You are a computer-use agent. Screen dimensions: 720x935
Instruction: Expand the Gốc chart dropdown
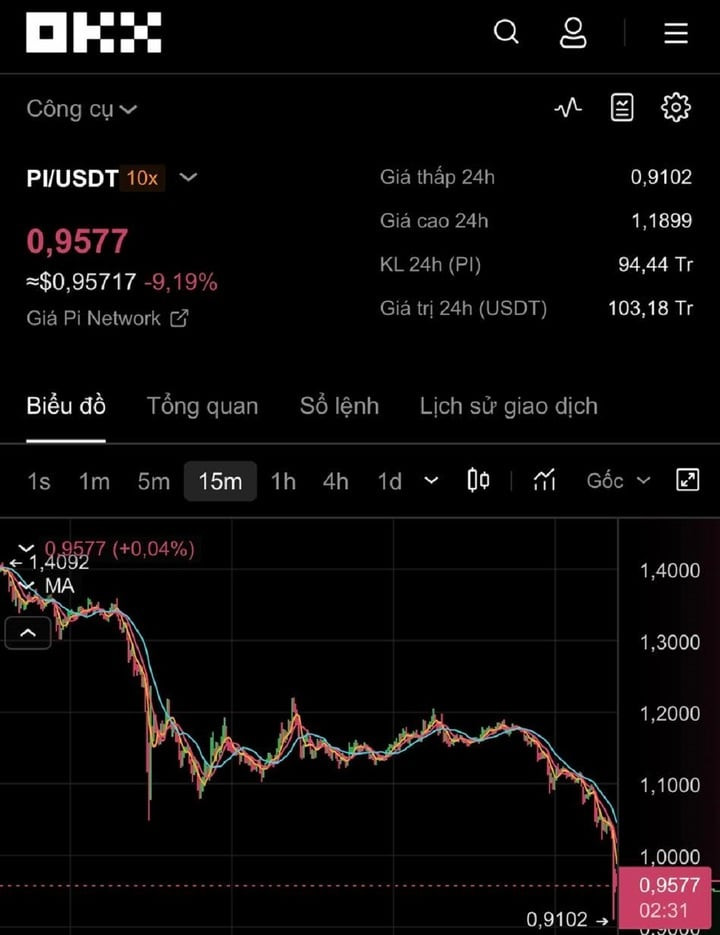coord(618,481)
